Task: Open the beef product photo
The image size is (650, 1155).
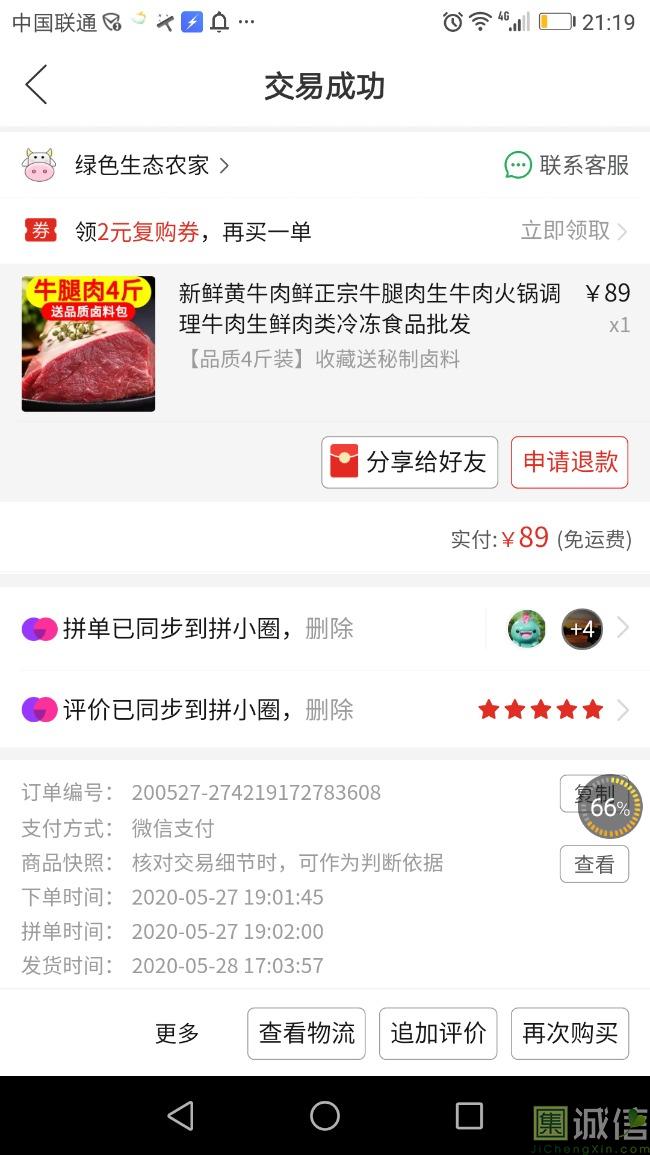Action: tap(88, 343)
